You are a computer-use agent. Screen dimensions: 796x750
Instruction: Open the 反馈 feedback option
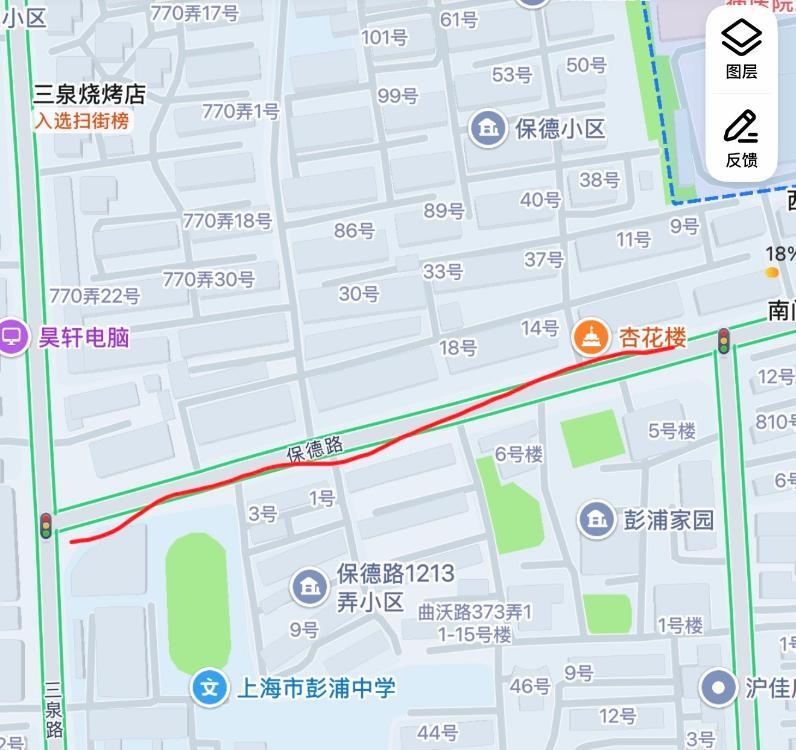(741, 138)
